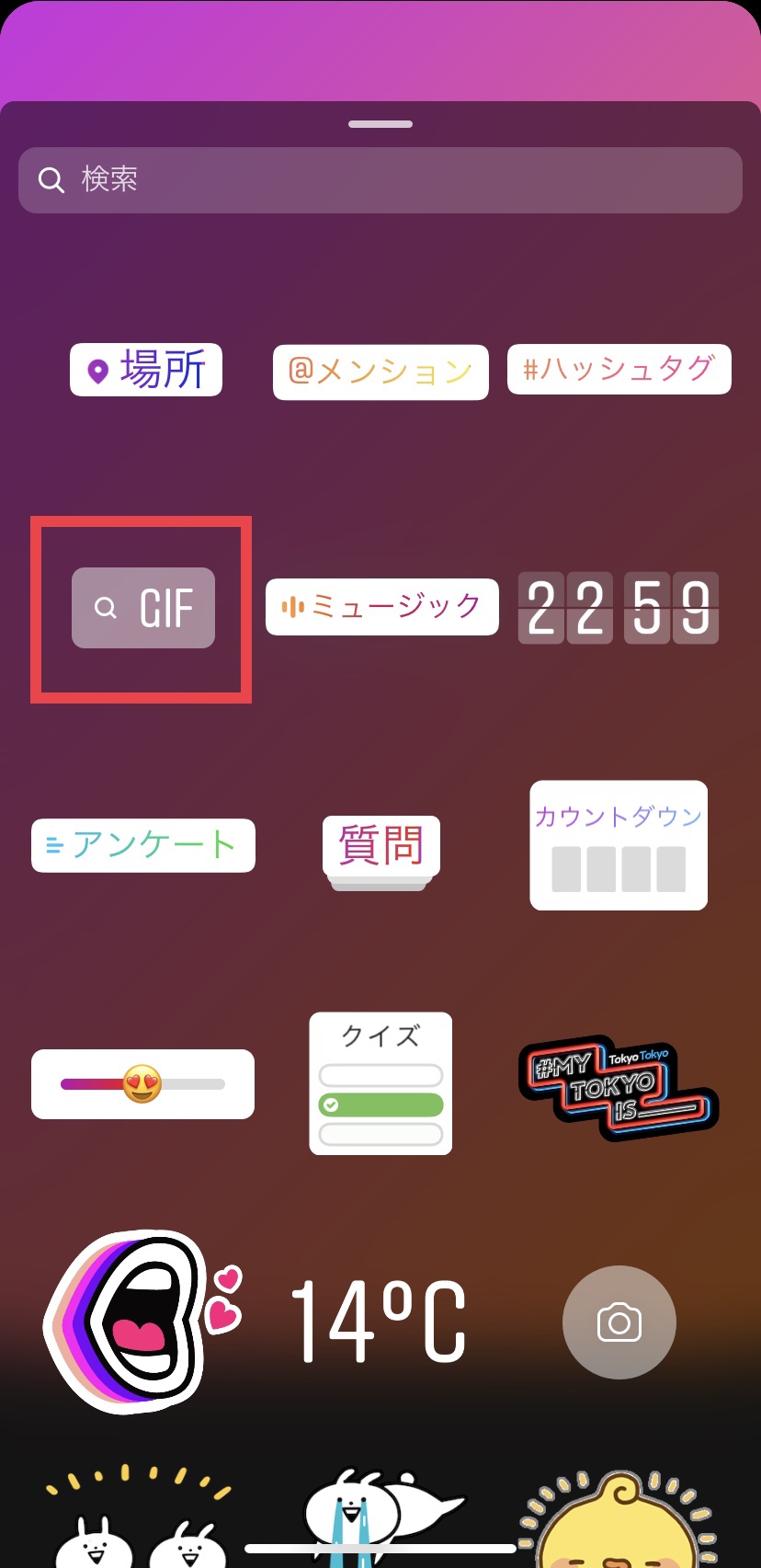Add the 場所 location sticker
The width and height of the screenshot is (761, 1568).
(146, 370)
